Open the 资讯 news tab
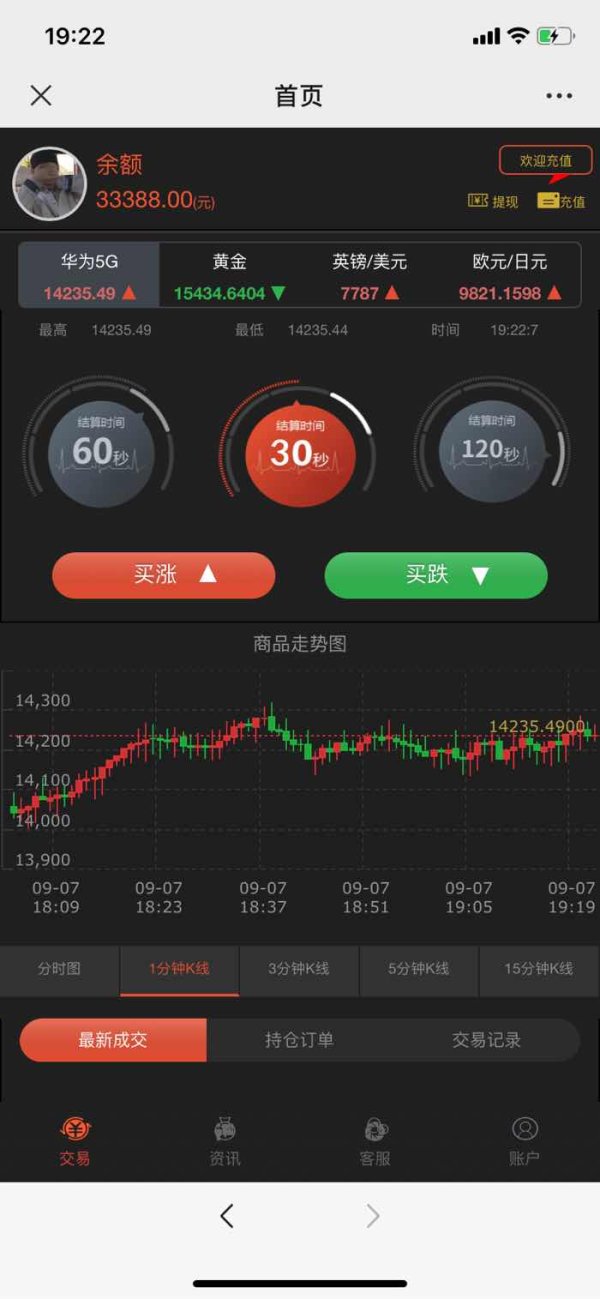The height and width of the screenshot is (1299, 600). pos(225,1142)
